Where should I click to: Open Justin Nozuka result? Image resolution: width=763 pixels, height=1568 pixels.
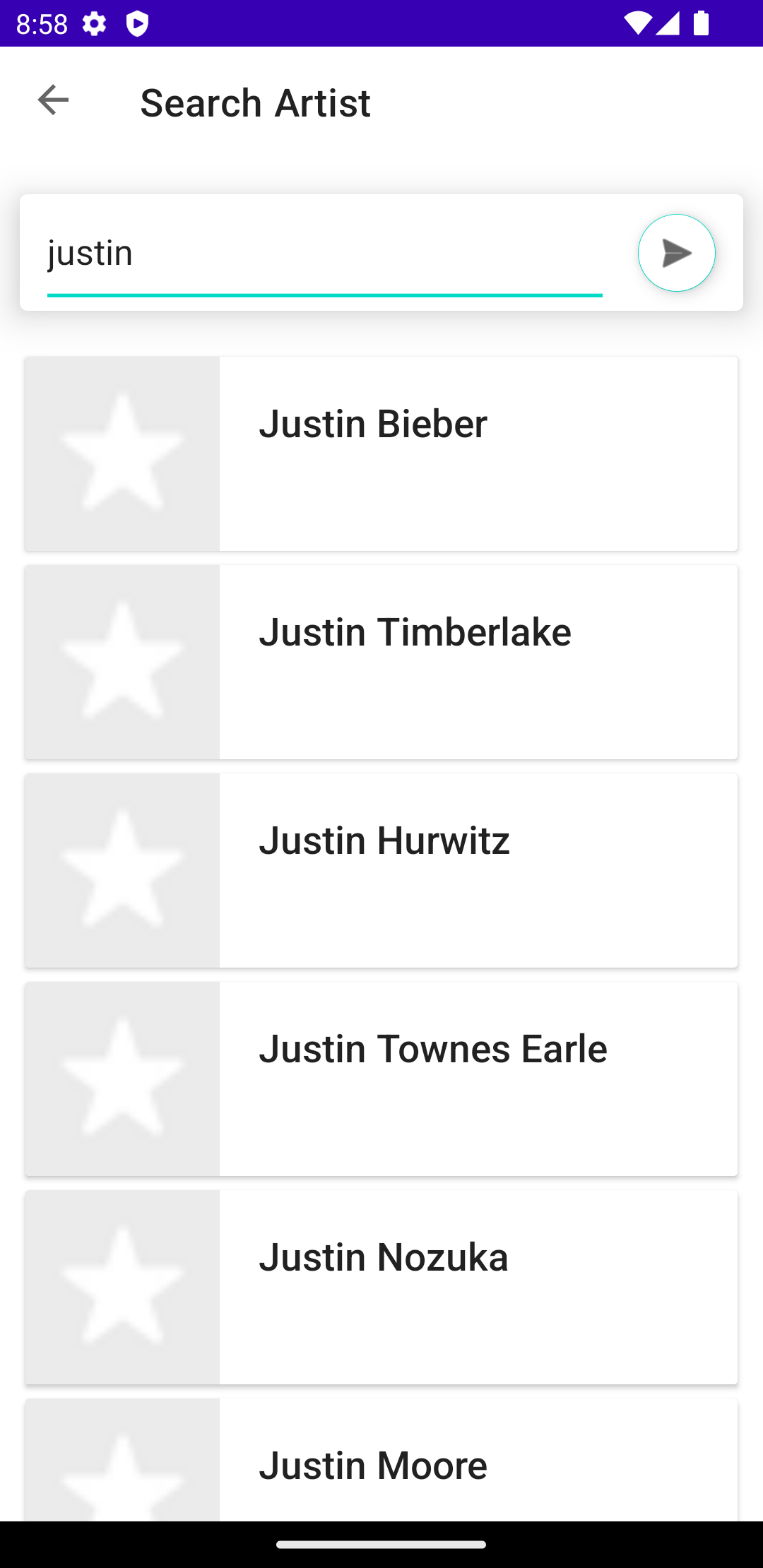coord(381,1287)
